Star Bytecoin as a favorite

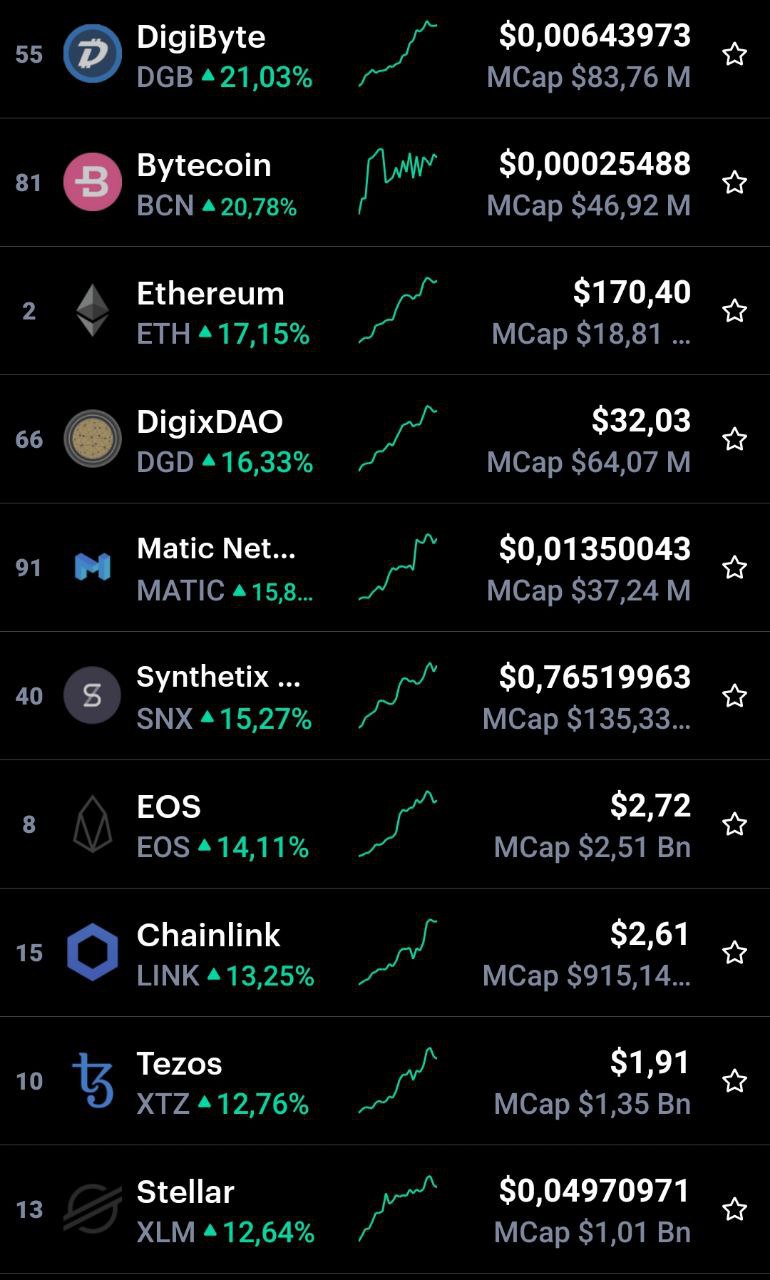[735, 182]
